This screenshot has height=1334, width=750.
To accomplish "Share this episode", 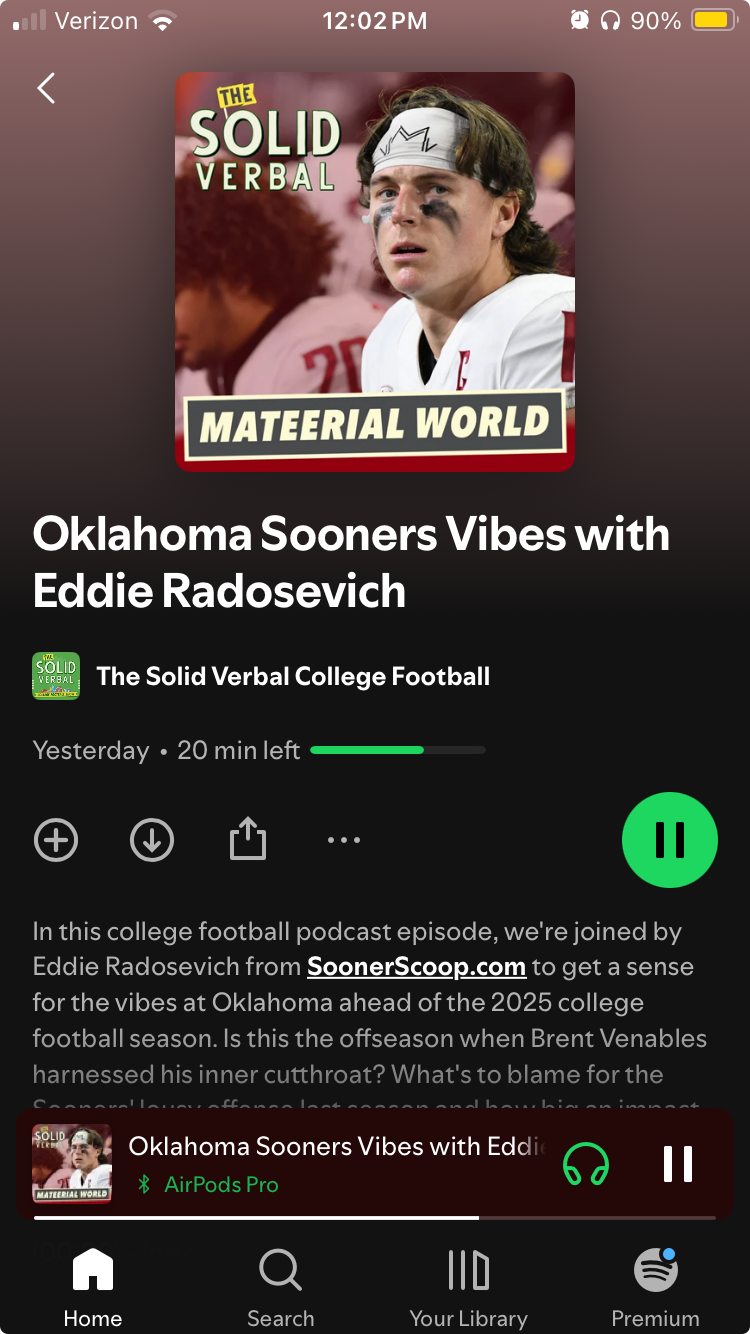I will [248, 839].
